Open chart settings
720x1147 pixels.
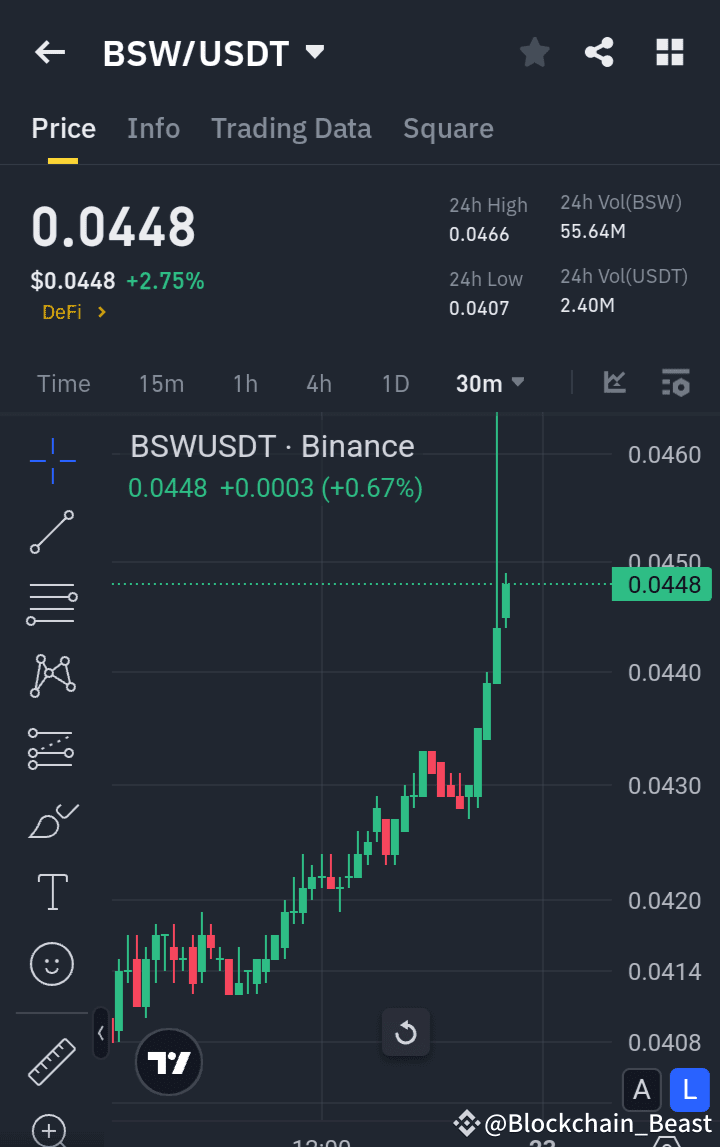pyautogui.click(x=676, y=382)
